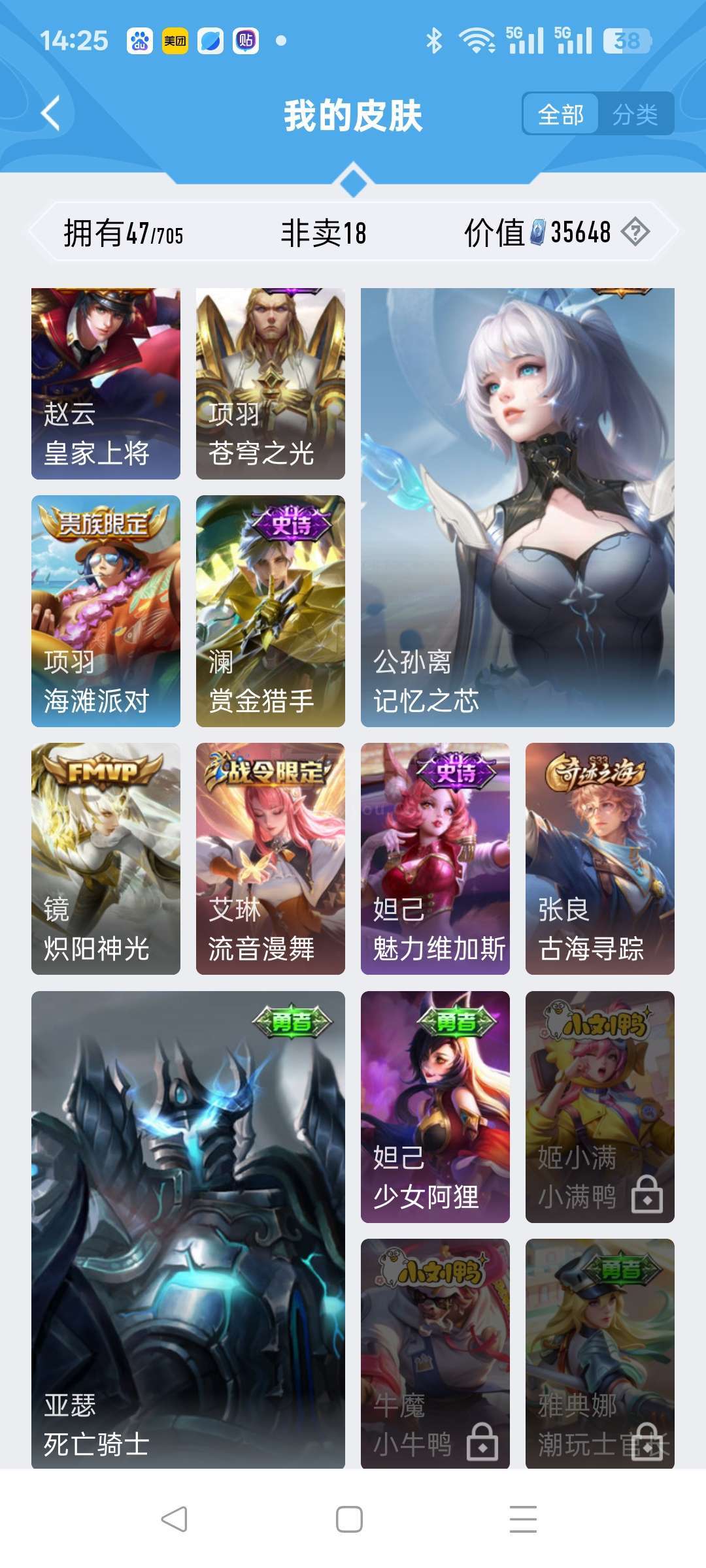
Task: Open locked 雅典娜 skin card
Action: (x=600, y=1354)
